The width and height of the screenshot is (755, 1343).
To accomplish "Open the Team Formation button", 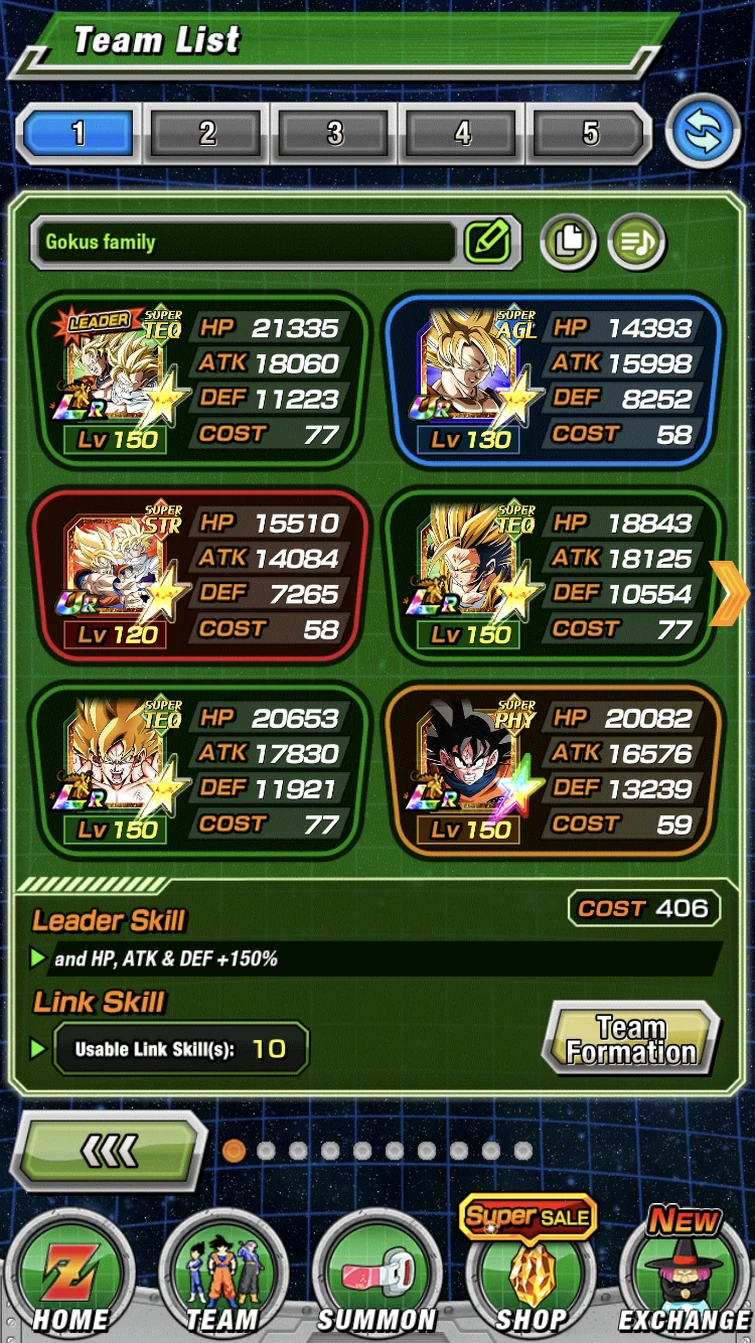I will (631, 1038).
